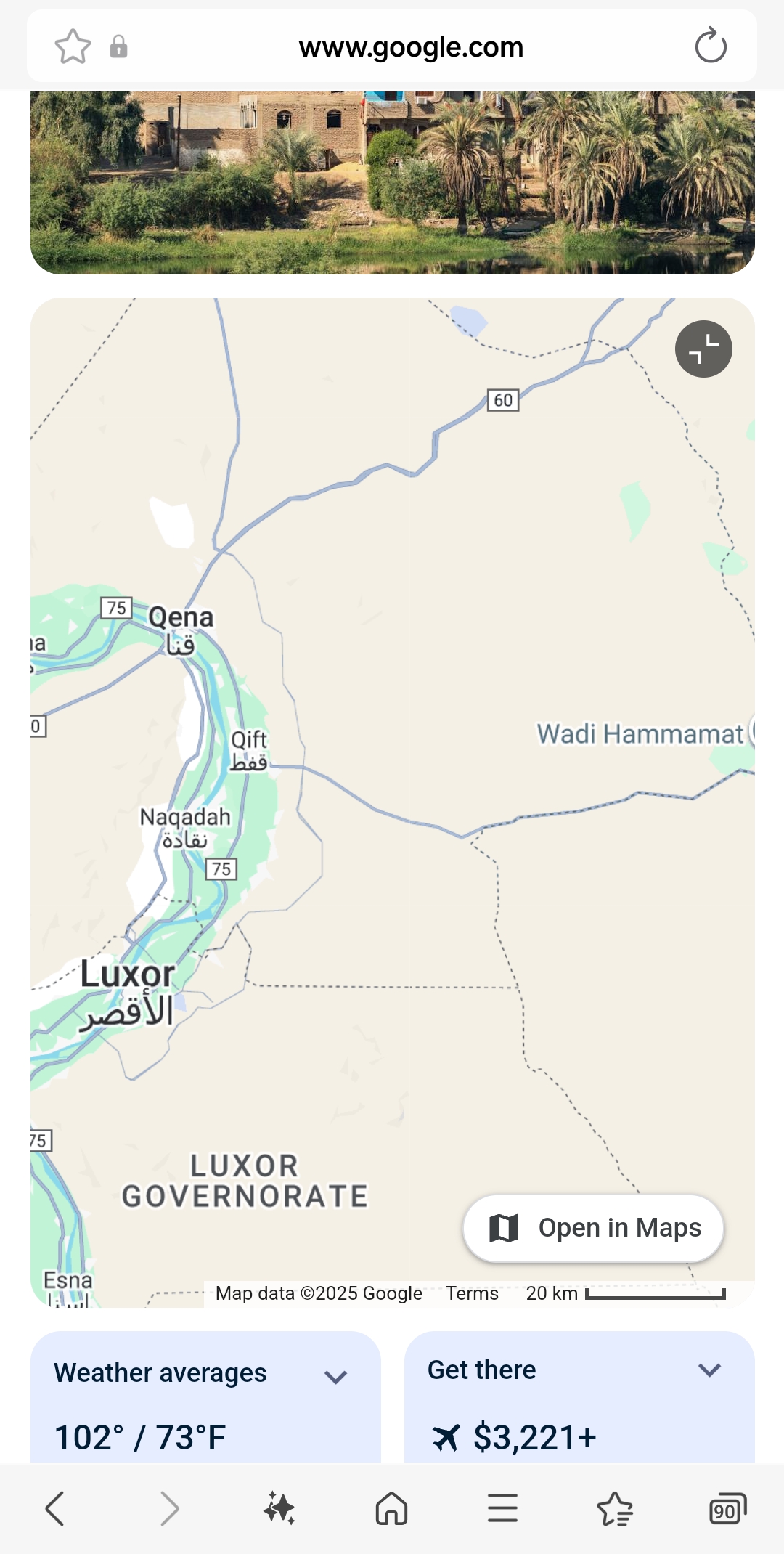Bookmark this page with the star icon
This screenshot has height=1554, width=784.
(73, 47)
